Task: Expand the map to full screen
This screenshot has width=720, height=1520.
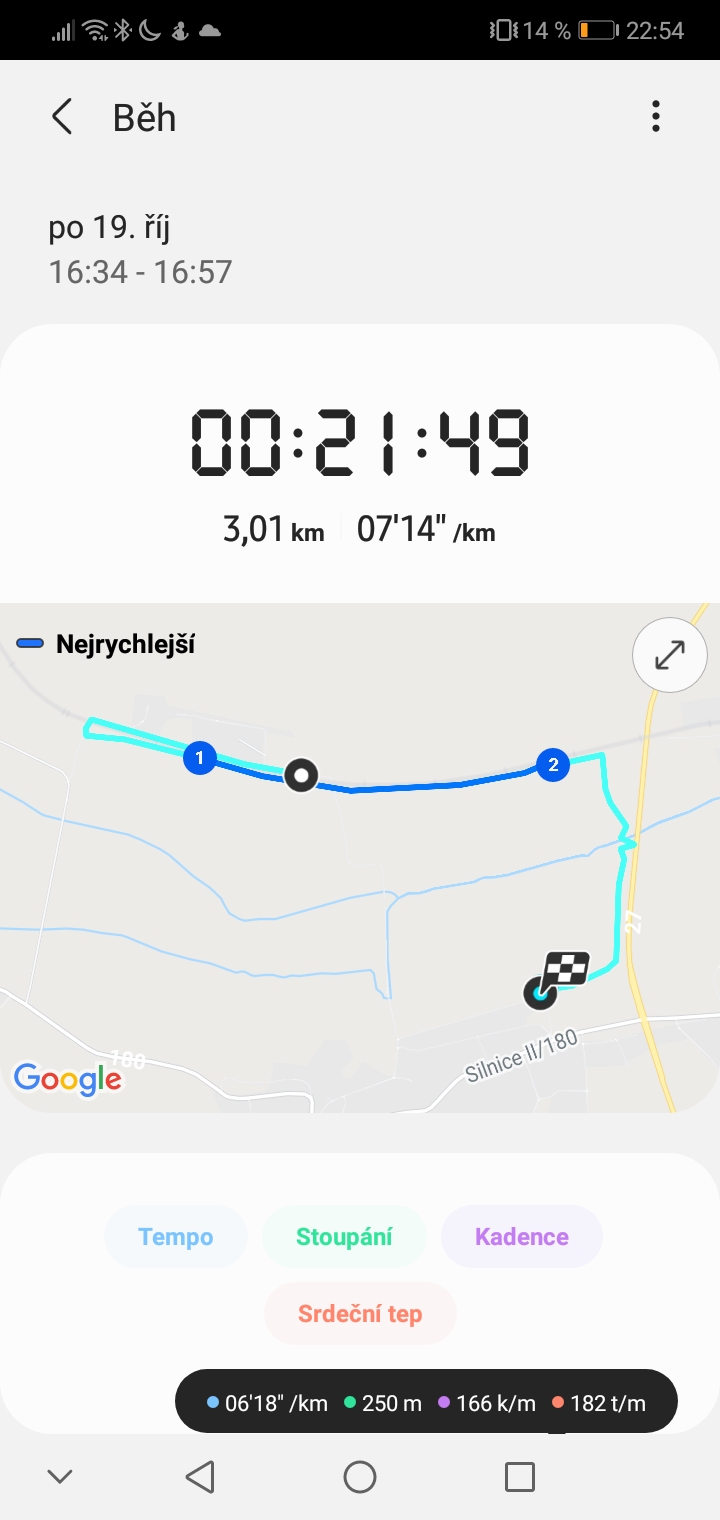Action: (669, 656)
